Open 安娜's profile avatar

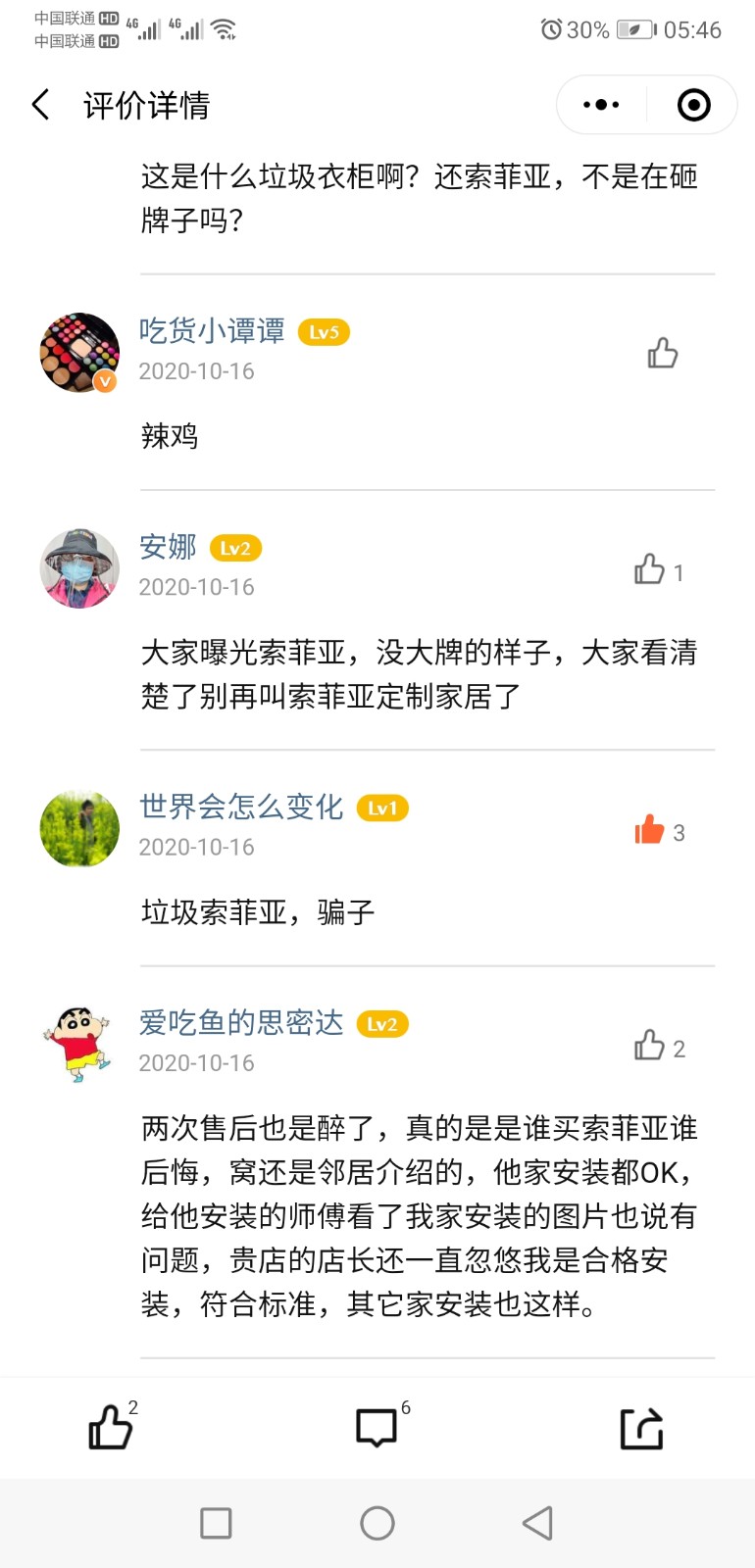pyautogui.click(x=79, y=568)
